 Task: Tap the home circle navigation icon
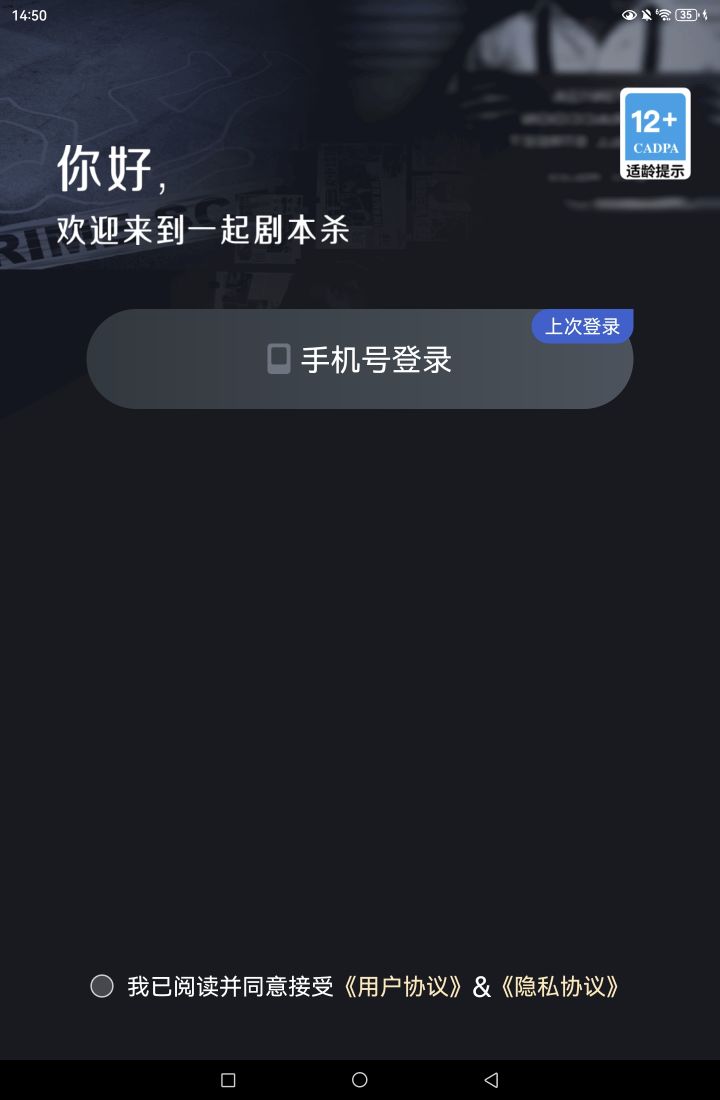click(359, 1080)
